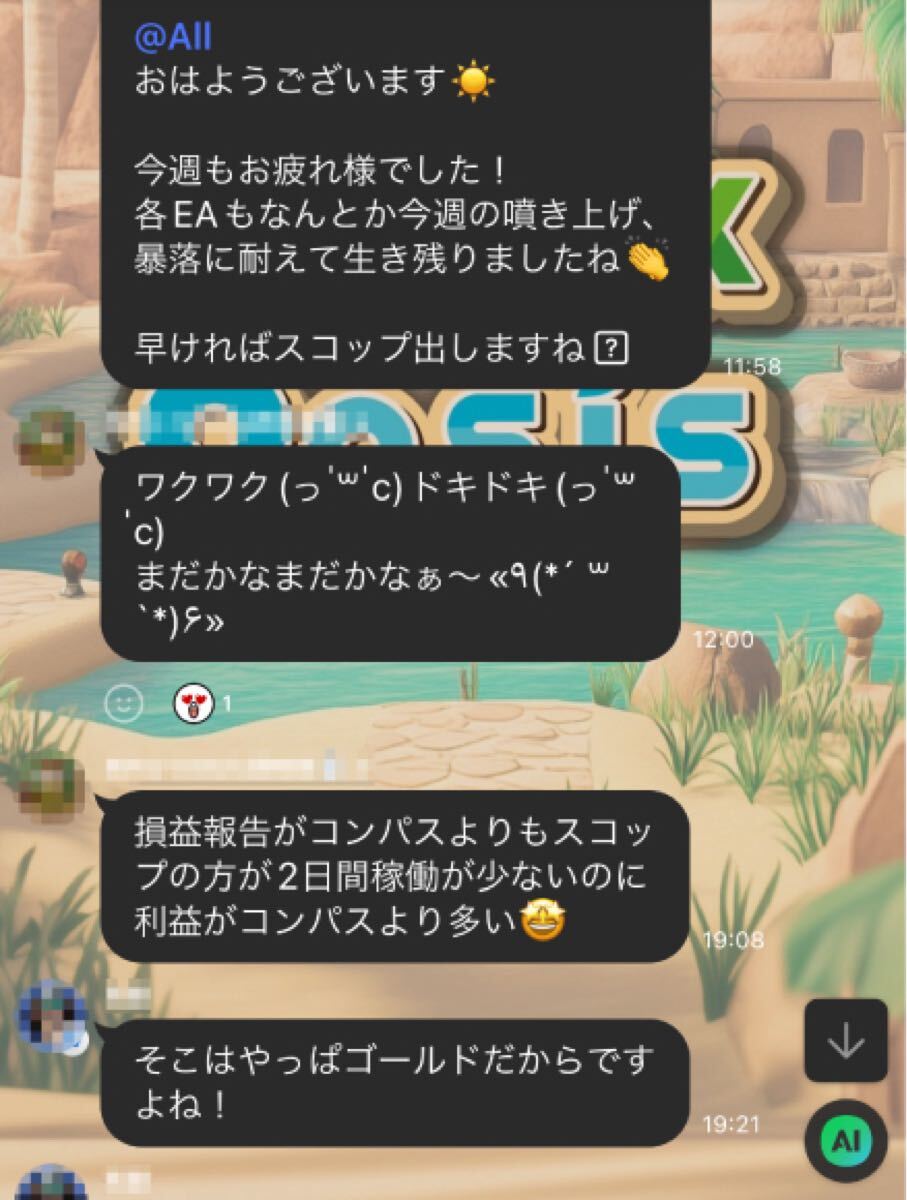Screen dimensions: 907x1200
Task: Jump to latest messages with the down arrow
Action: tap(846, 1041)
